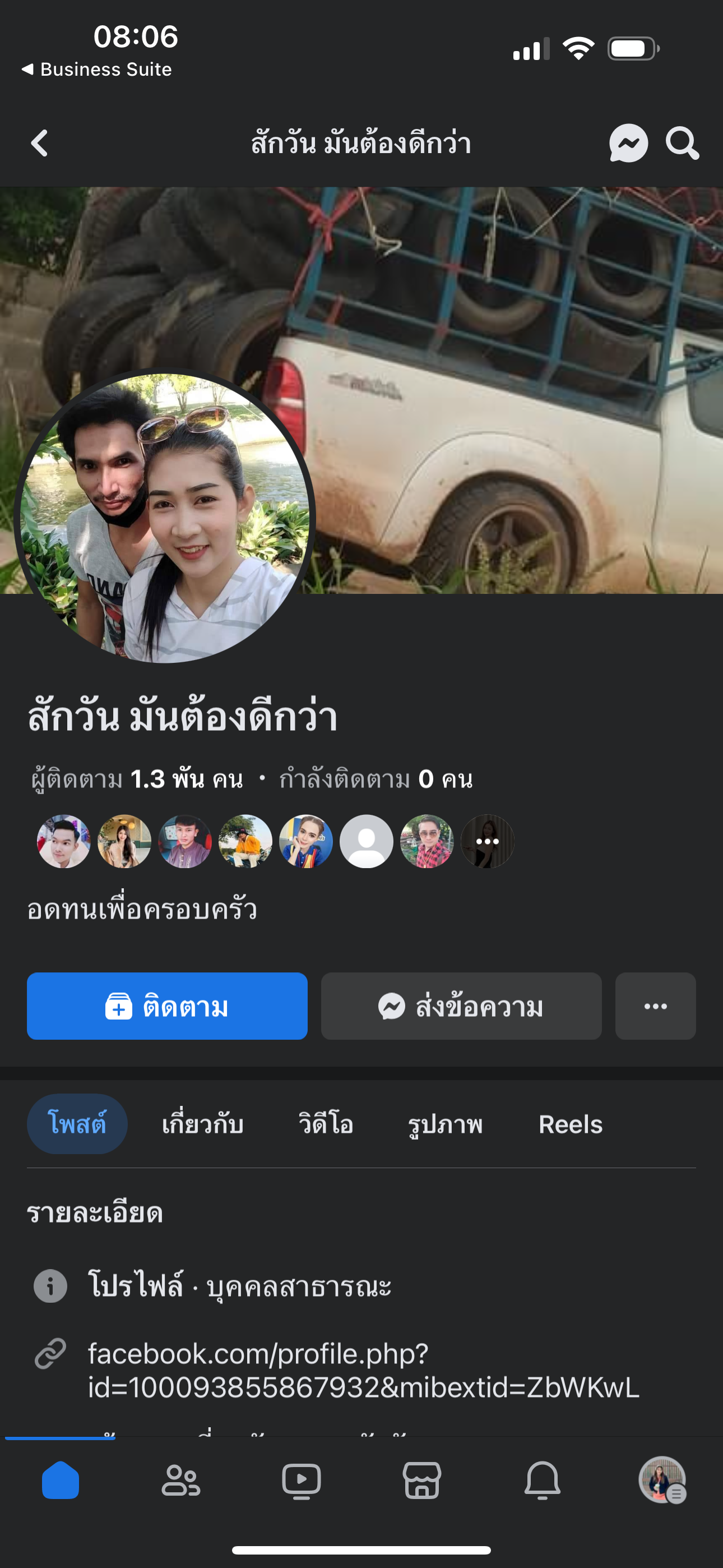Switch to the รูปภาพ tab
The image size is (723, 1568).
point(445,1124)
